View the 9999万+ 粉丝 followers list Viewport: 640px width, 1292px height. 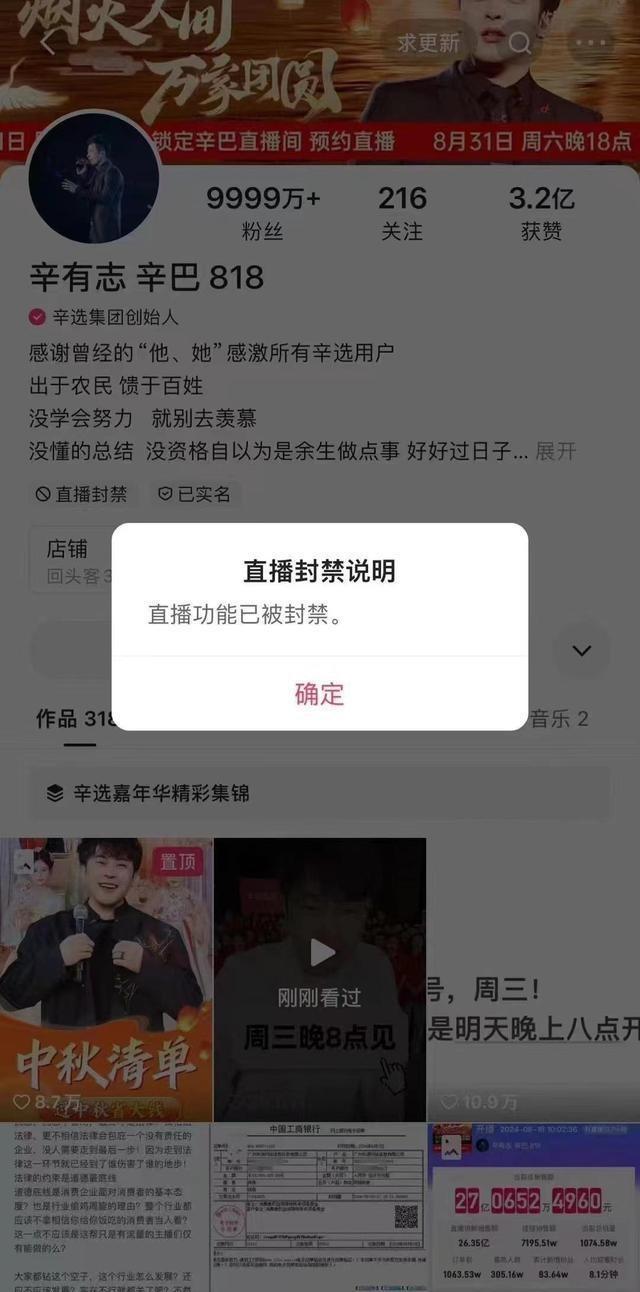click(x=263, y=213)
